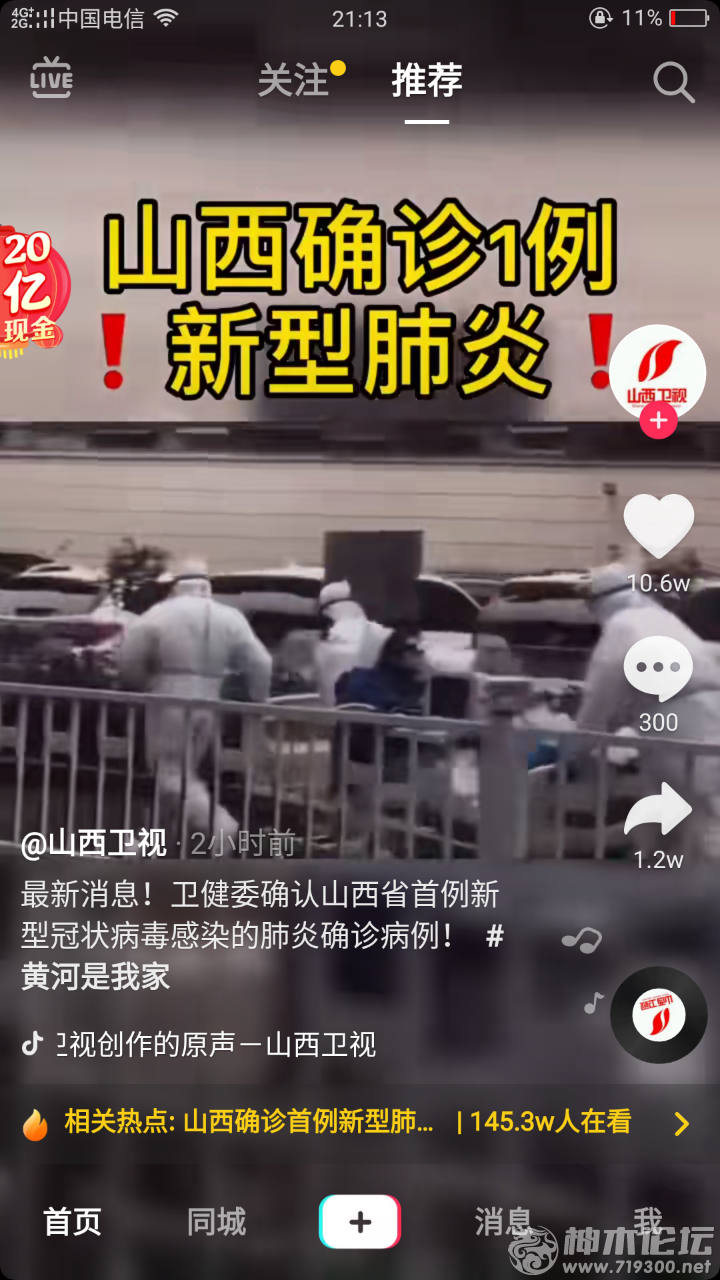Open the LIVE streaming icon

51,80
